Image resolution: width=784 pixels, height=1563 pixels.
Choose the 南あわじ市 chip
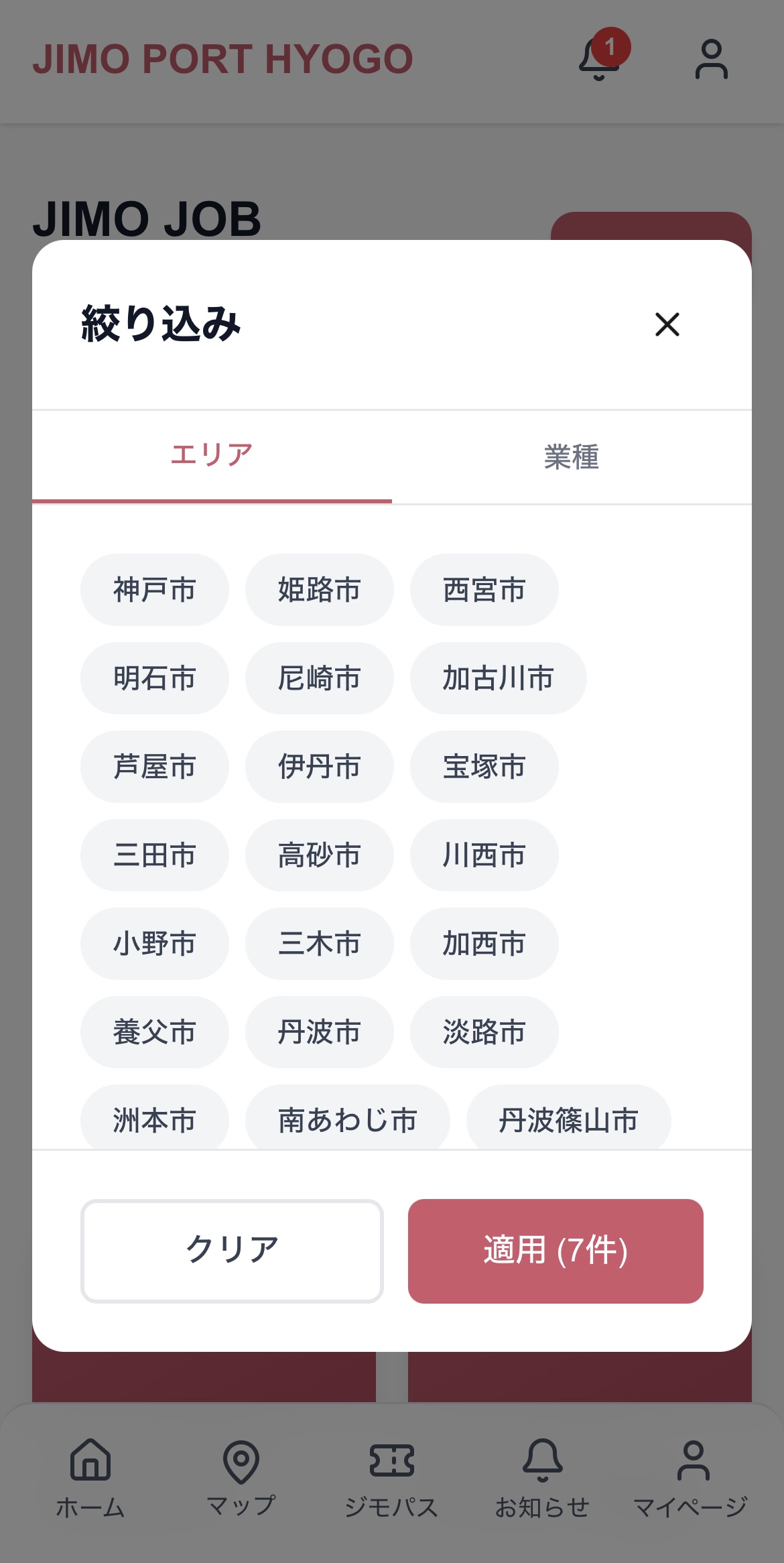(x=347, y=1119)
